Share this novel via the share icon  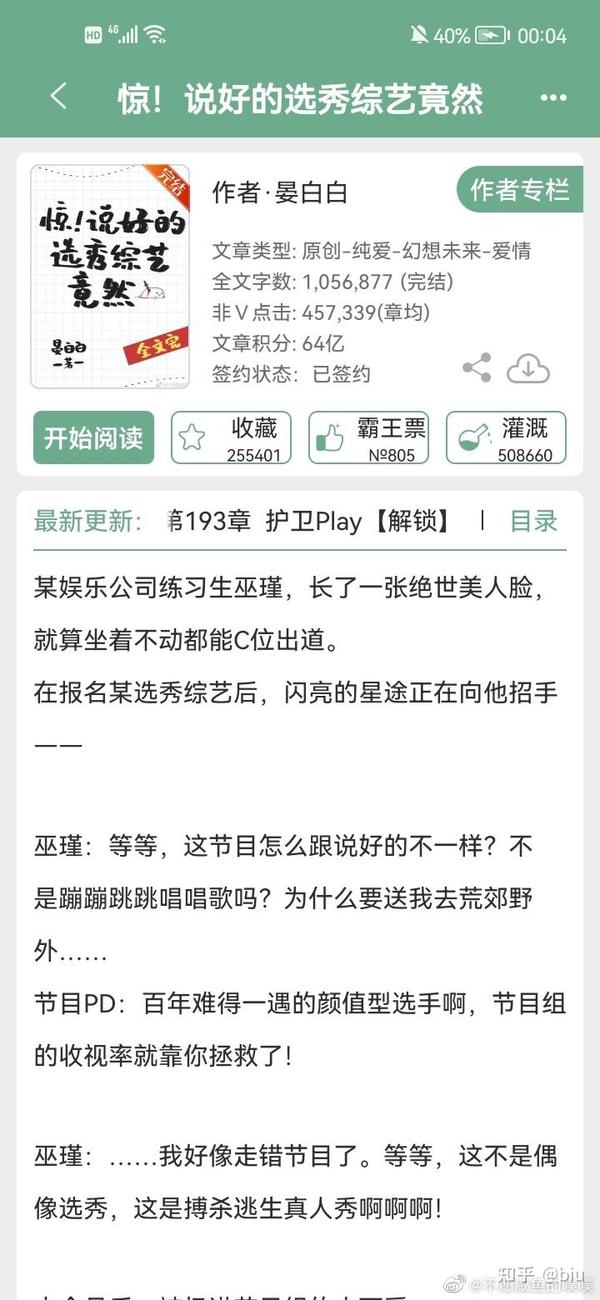point(477,368)
